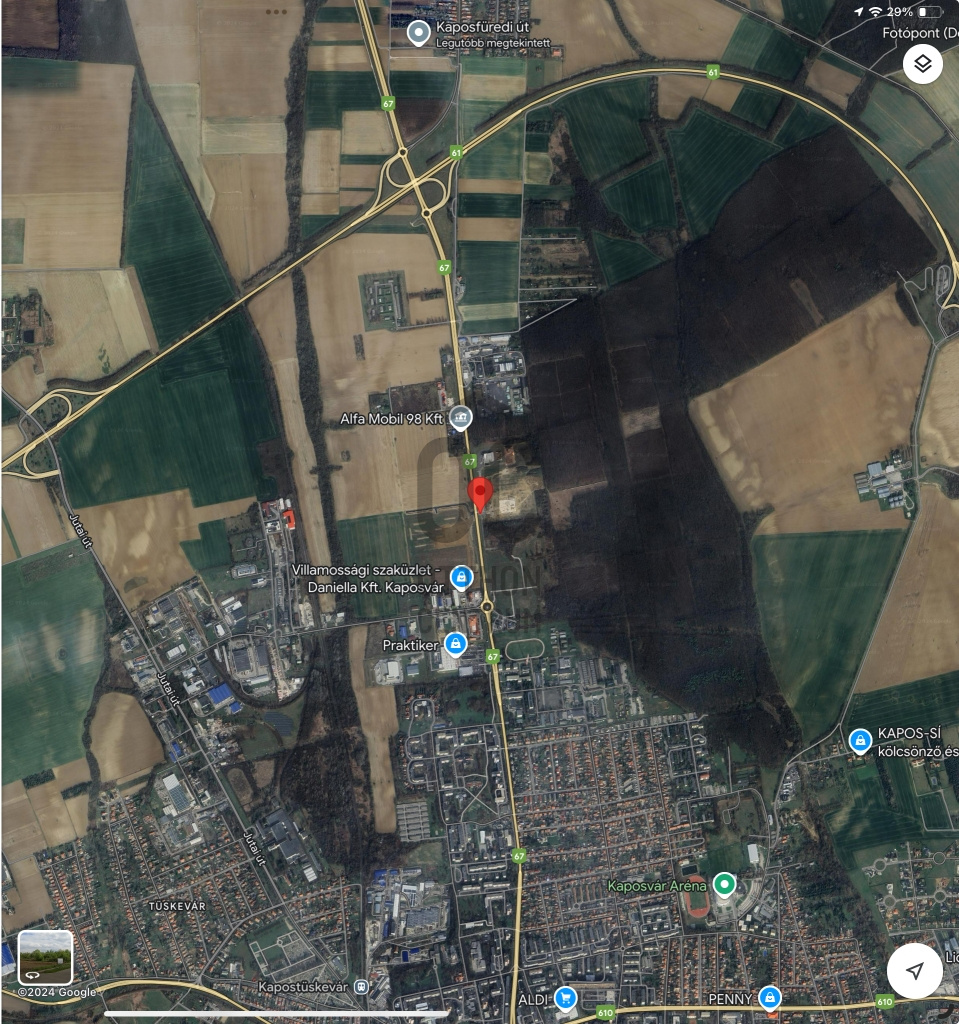The height and width of the screenshot is (1024, 959).
Task: Select the red dropped pin
Action: 481,494
